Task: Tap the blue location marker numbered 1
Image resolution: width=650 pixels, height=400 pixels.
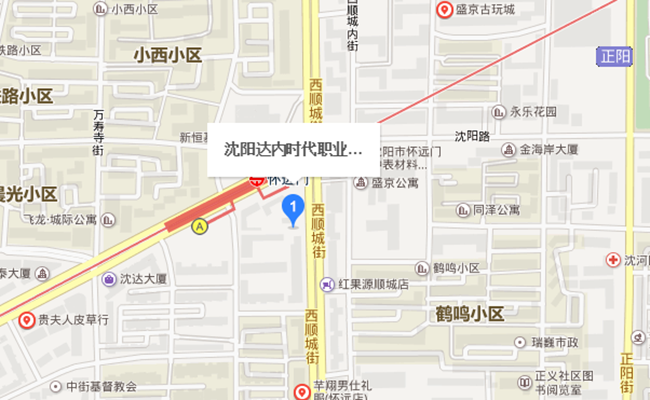Action: [294, 208]
